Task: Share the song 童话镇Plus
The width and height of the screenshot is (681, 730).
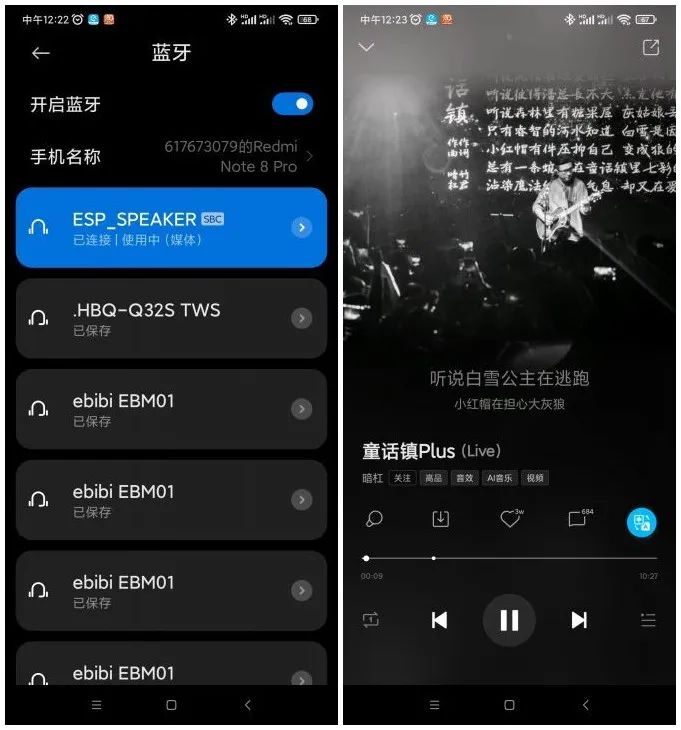Action: tap(650, 47)
